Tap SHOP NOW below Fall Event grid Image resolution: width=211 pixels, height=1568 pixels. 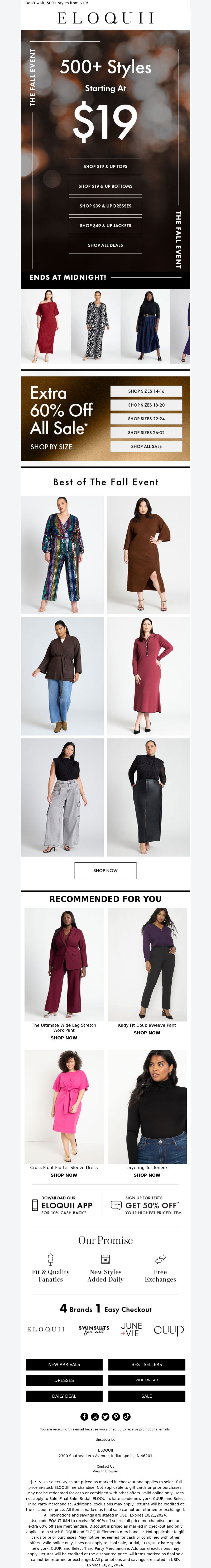[x=105, y=870]
